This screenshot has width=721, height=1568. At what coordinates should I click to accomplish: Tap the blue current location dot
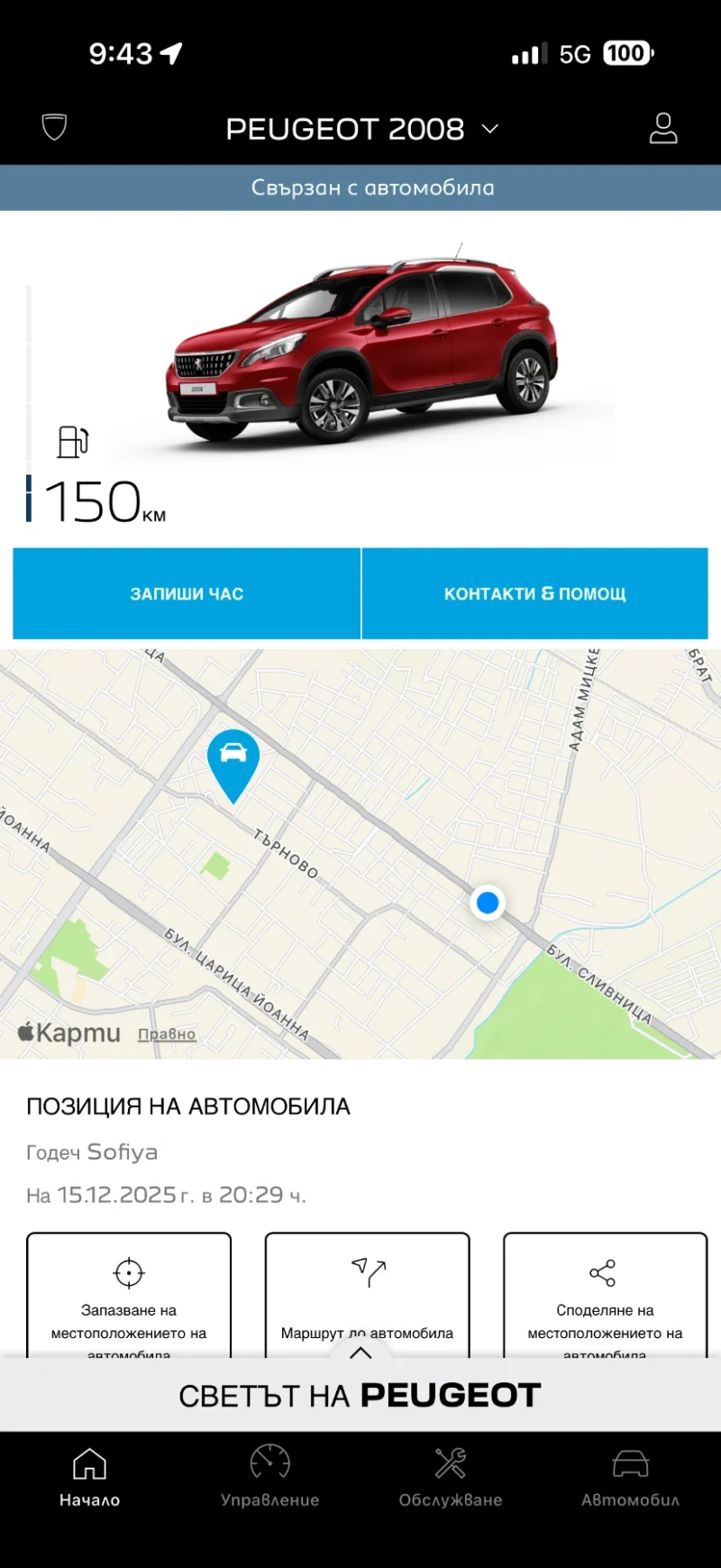[487, 903]
